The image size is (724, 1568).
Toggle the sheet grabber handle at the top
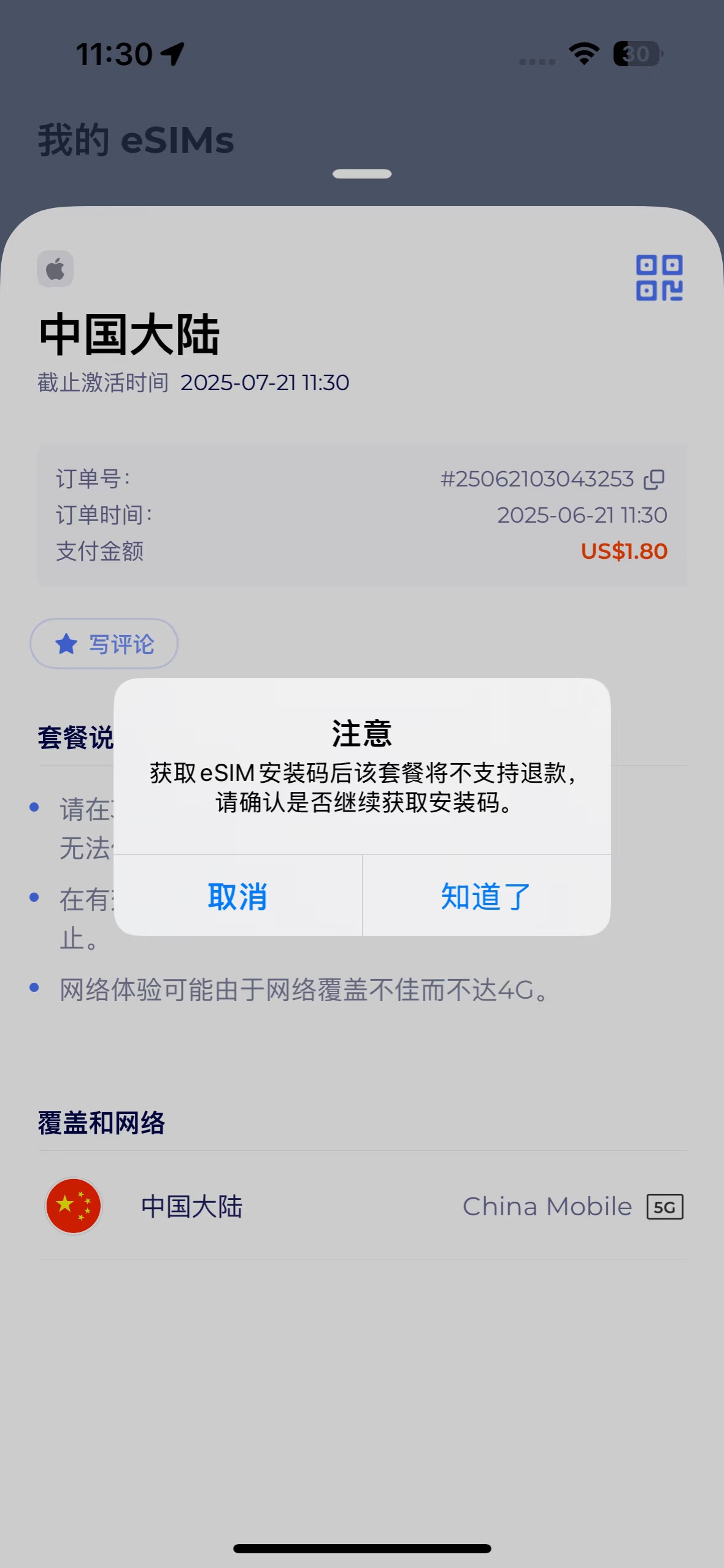[x=361, y=174]
